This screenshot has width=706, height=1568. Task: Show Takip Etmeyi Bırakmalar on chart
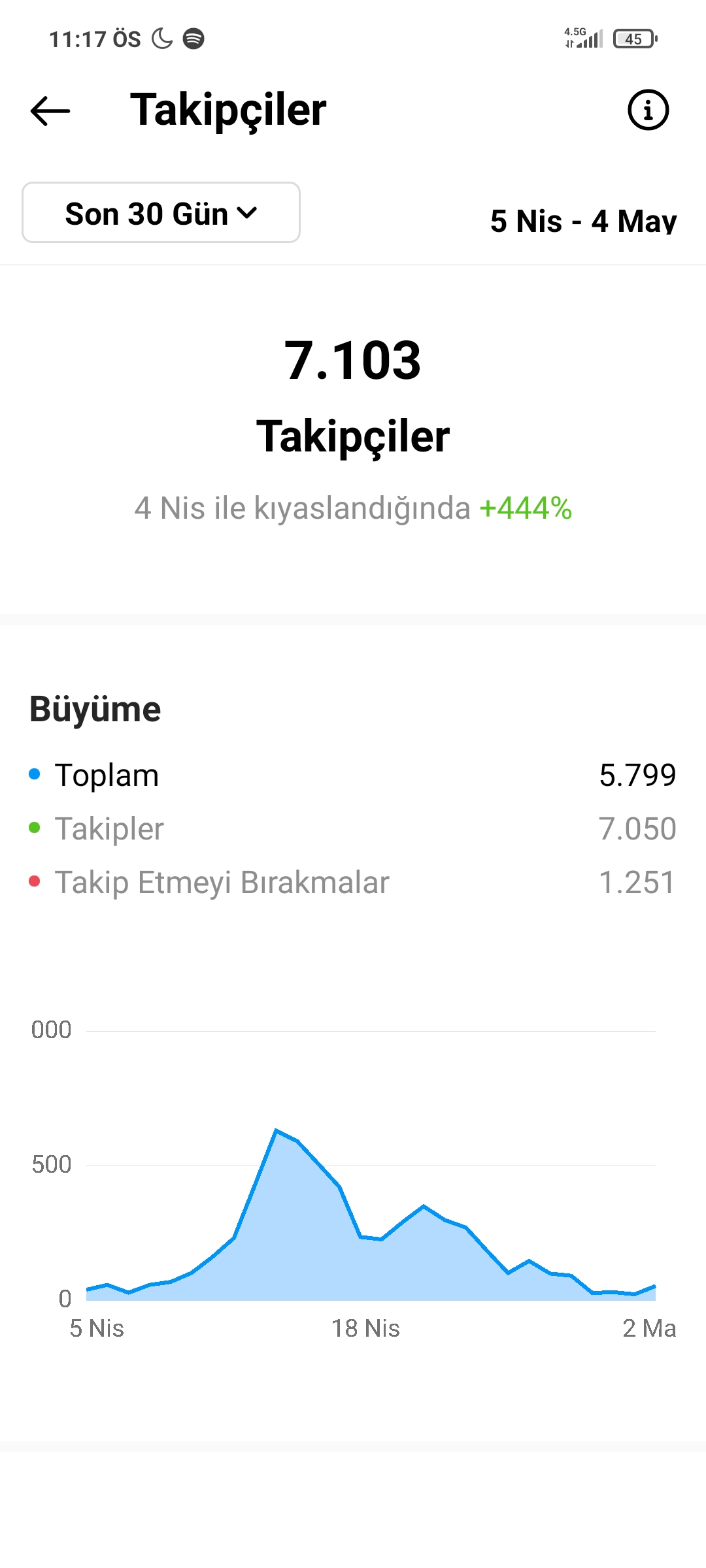click(x=353, y=882)
